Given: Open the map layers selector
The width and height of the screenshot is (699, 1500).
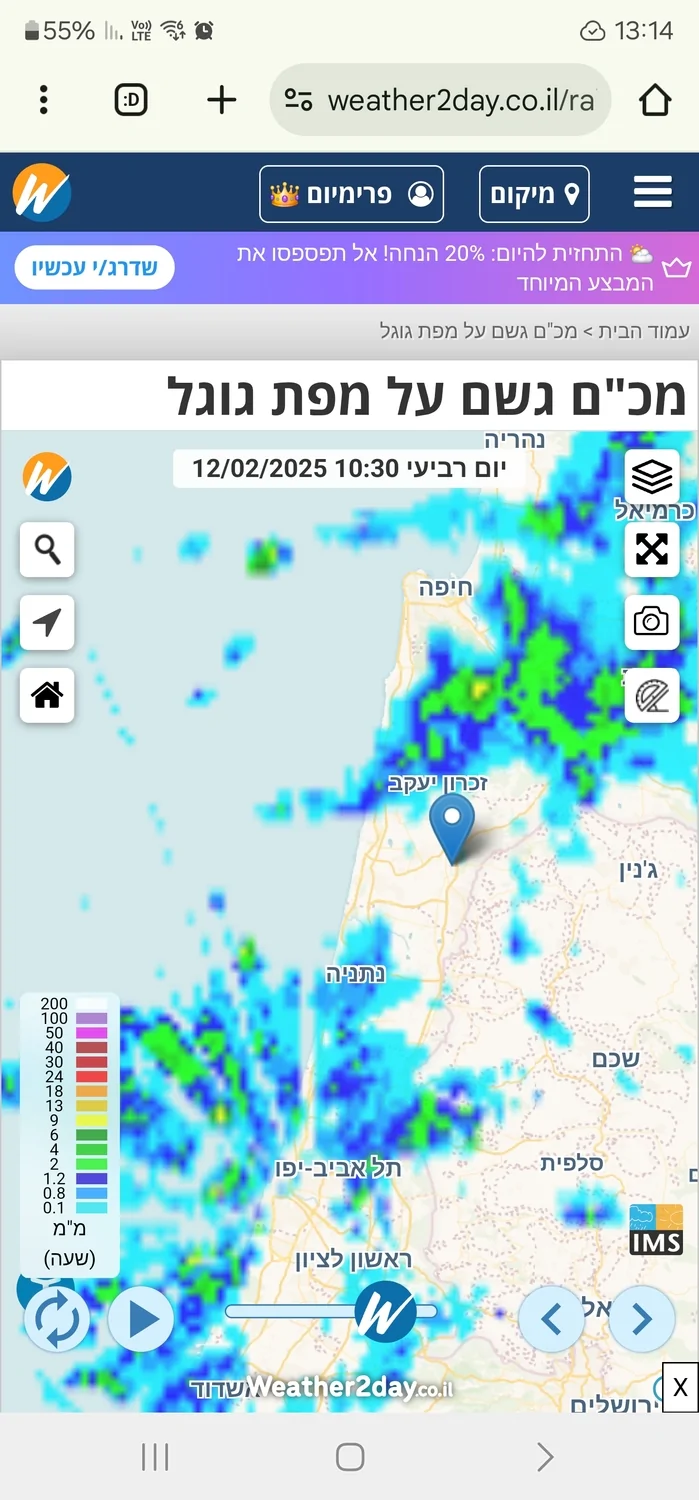Looking at the screenshot, I should pyautogui.click(x=652, y=478).
